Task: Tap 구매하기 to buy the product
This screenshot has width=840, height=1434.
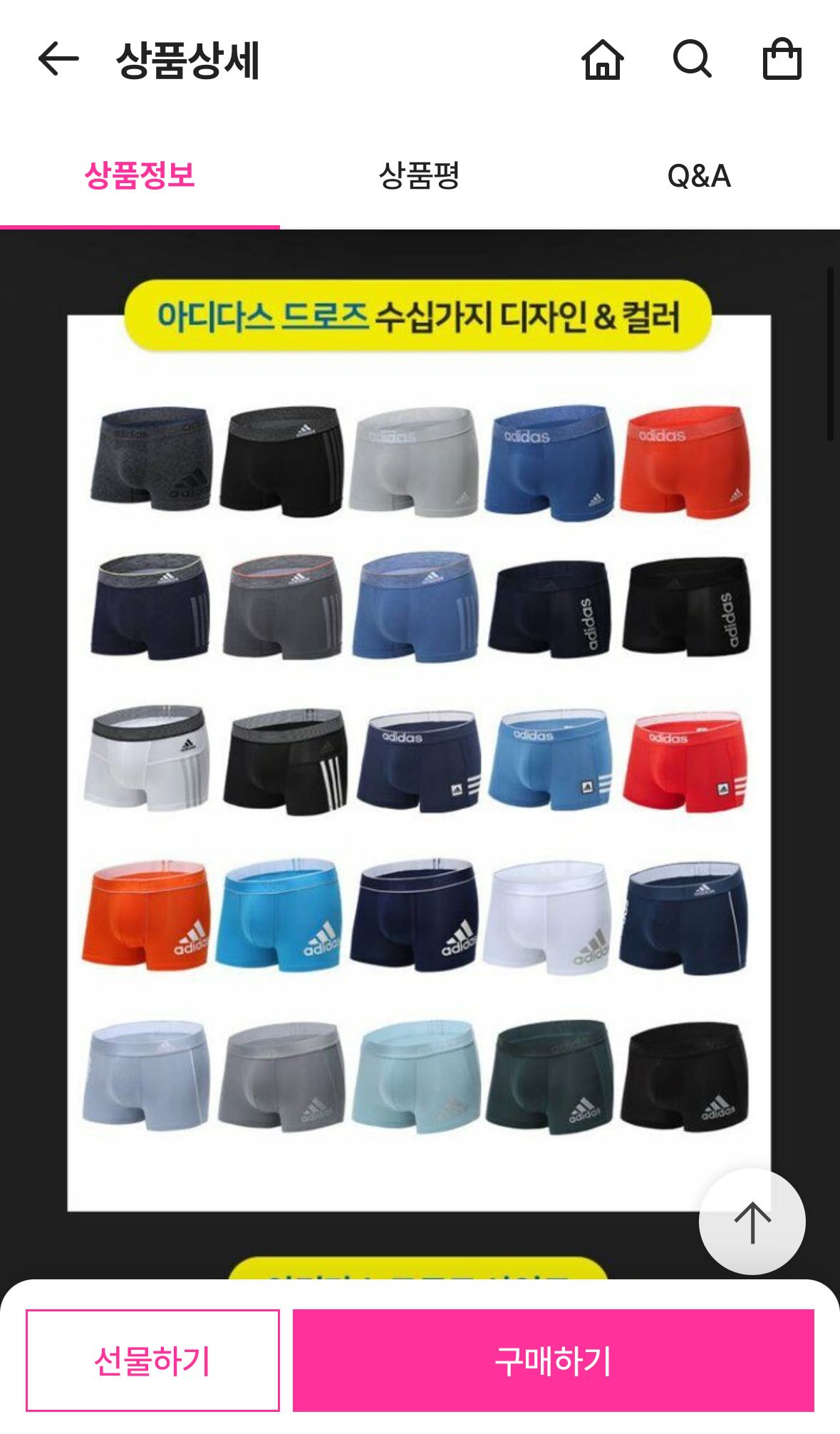Action: [553, 1360]
